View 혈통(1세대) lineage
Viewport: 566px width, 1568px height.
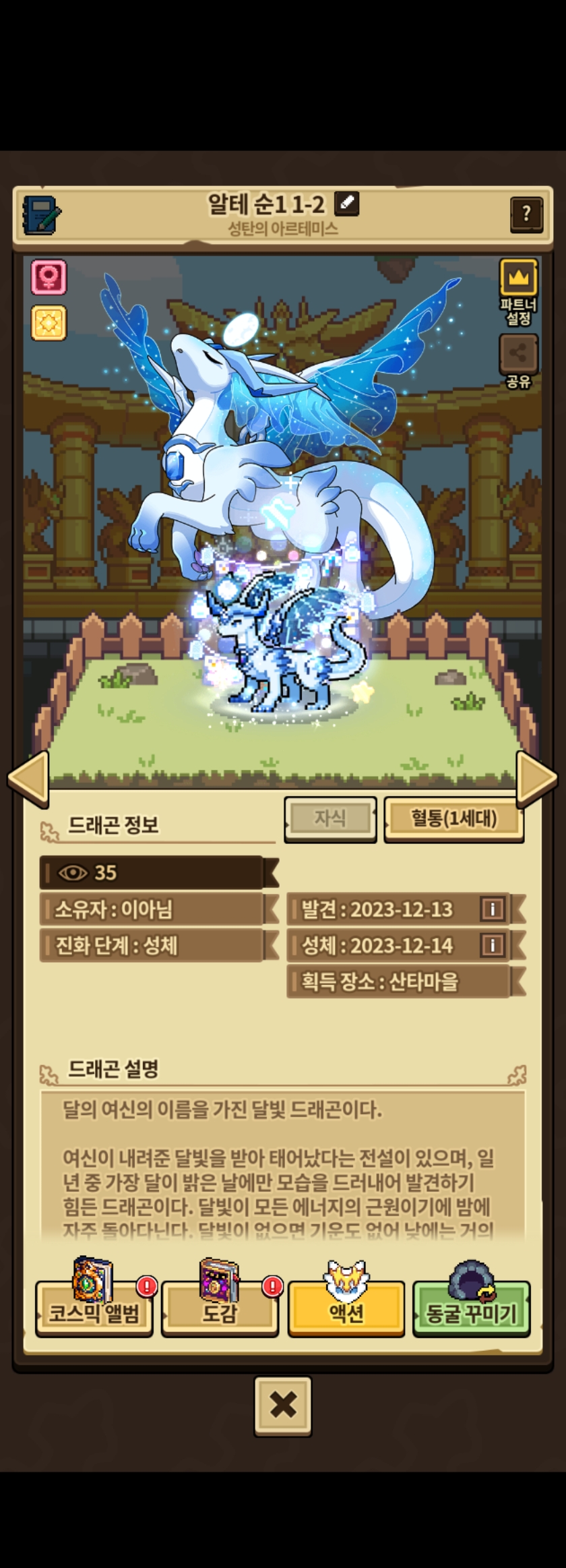[x=453, y=818]
